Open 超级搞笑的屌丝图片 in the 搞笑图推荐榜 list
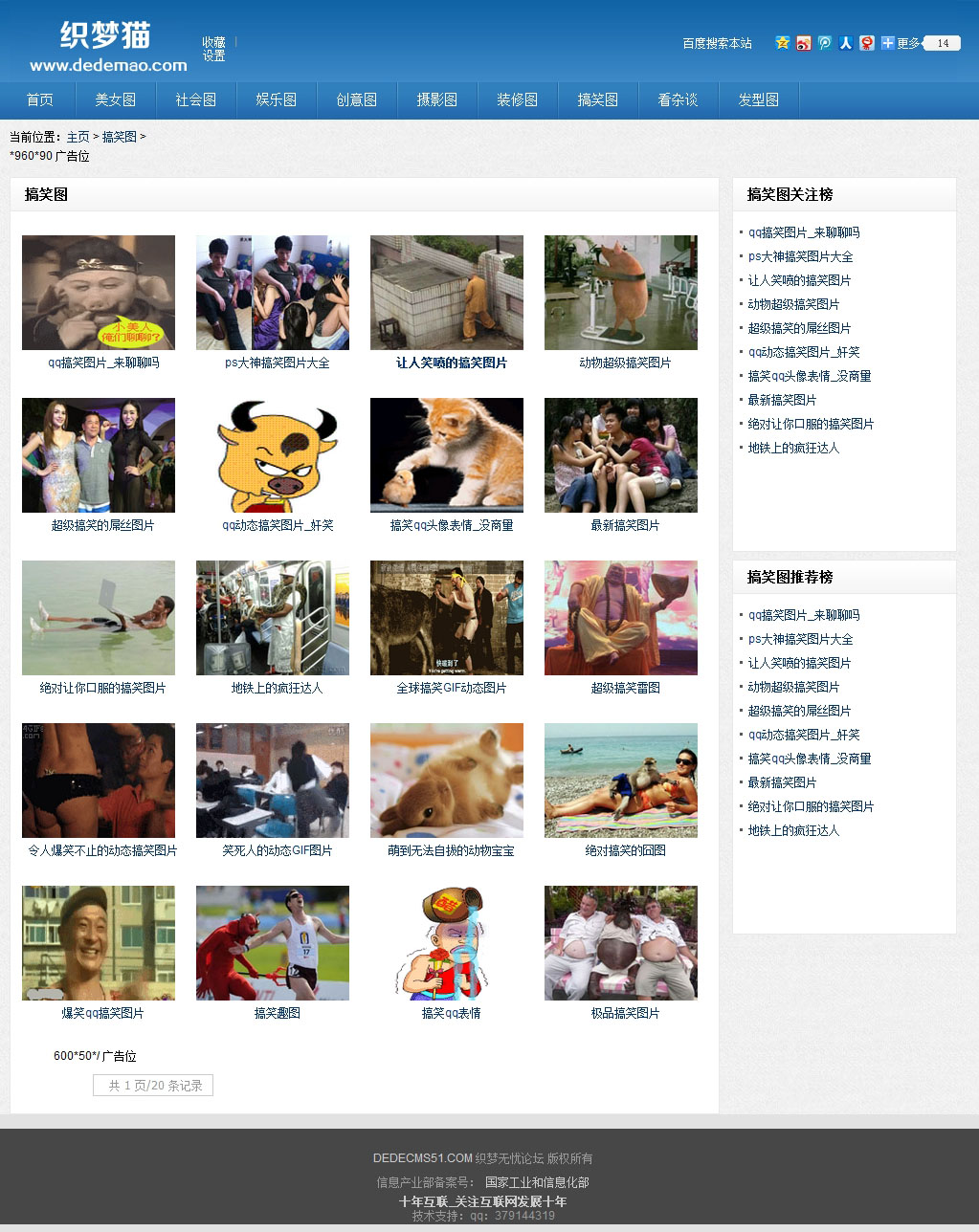Image resolution: width=979 pixels, height=1232 pixels. click(x=799, y=711)
